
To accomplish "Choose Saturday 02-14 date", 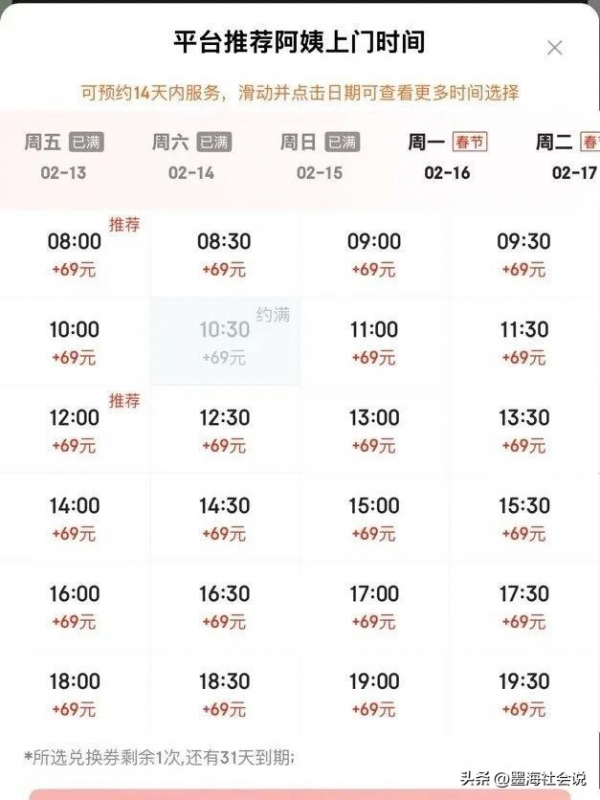I will (191, 157).
